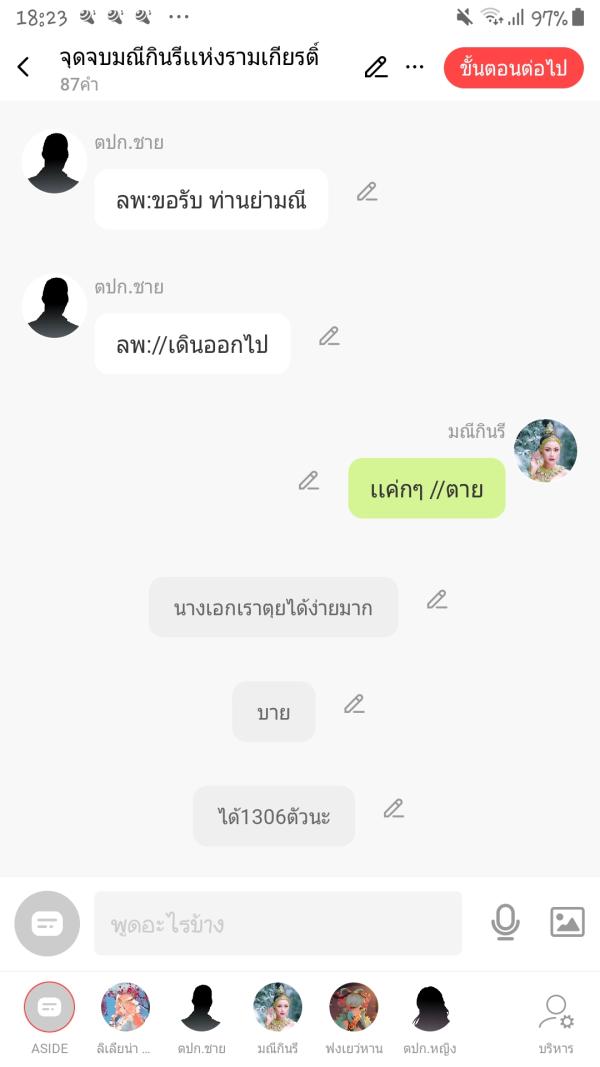
Task: Edit the aside ได้1306ตัวนะ
Action: click(x=394, y=808)
